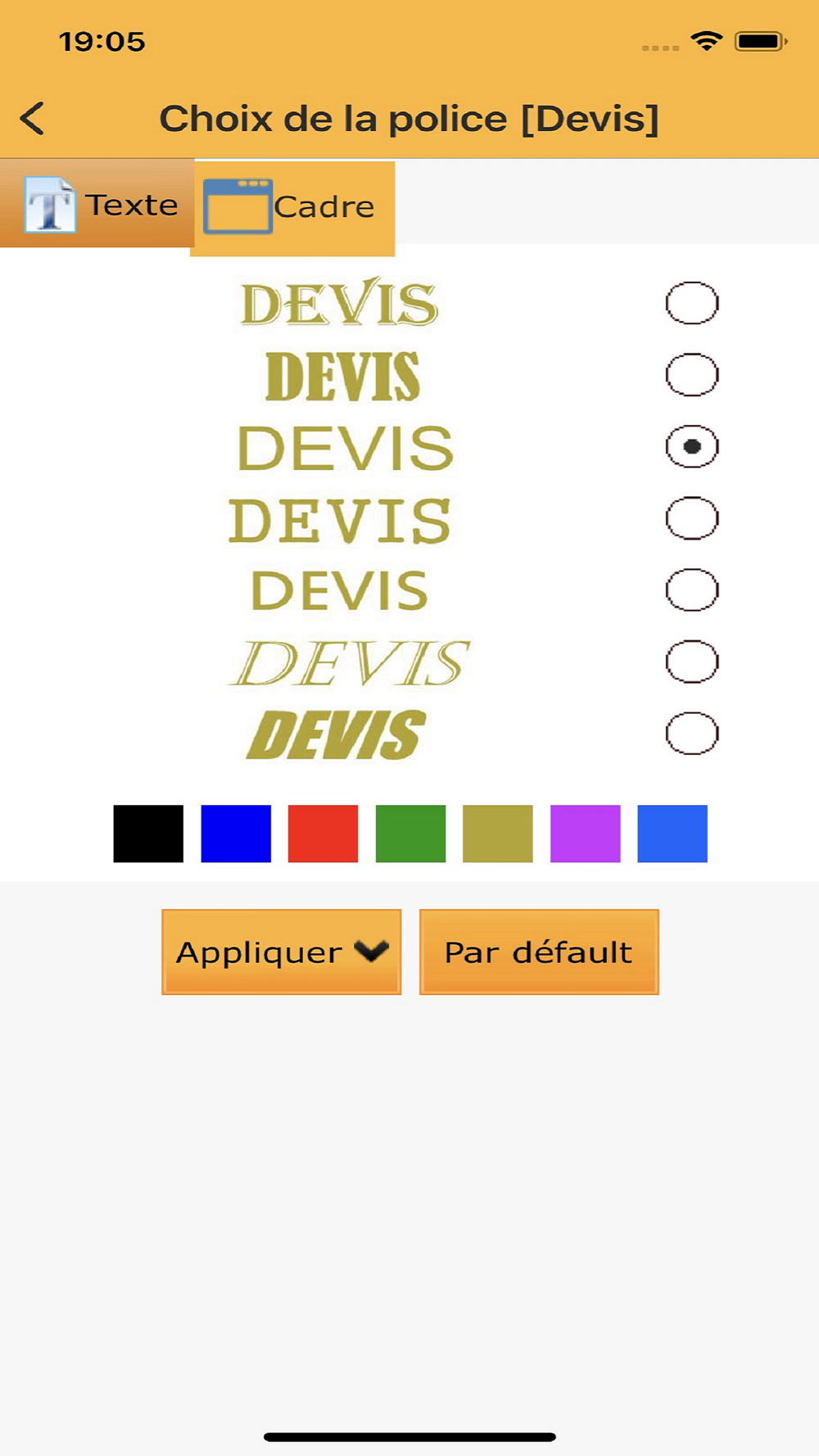Pick the purple color swatch
819x1456 pixels.
coord(585,834)
